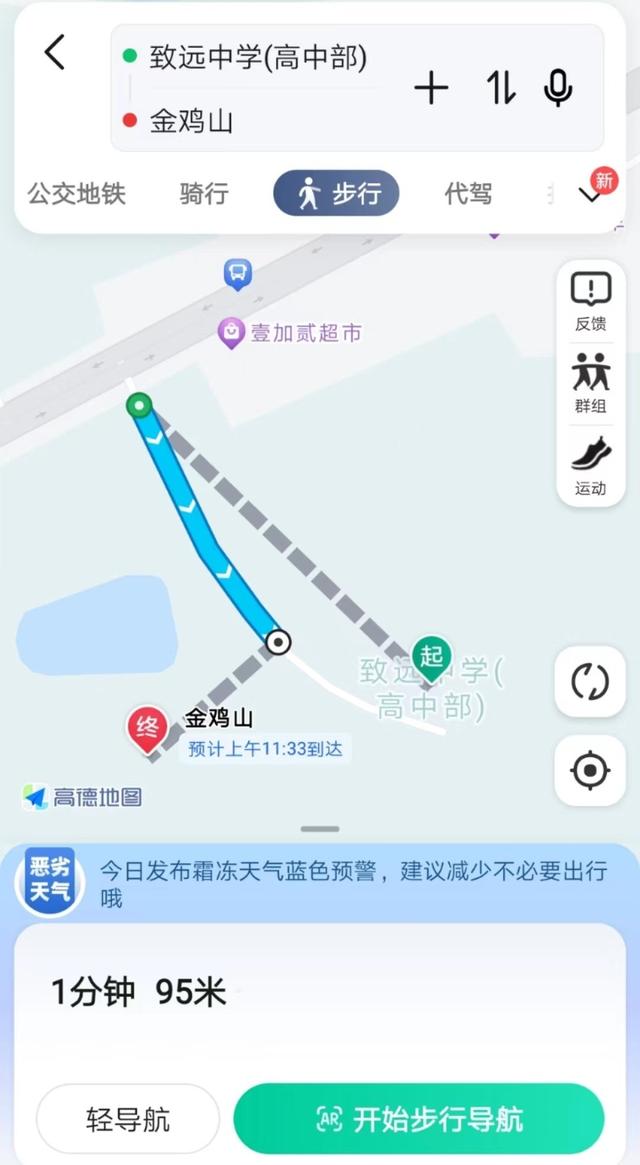The height and width of the screenshot is (1165, 640).
Task: Open the 群组 group feature
Action: click(x=591, y=383)
